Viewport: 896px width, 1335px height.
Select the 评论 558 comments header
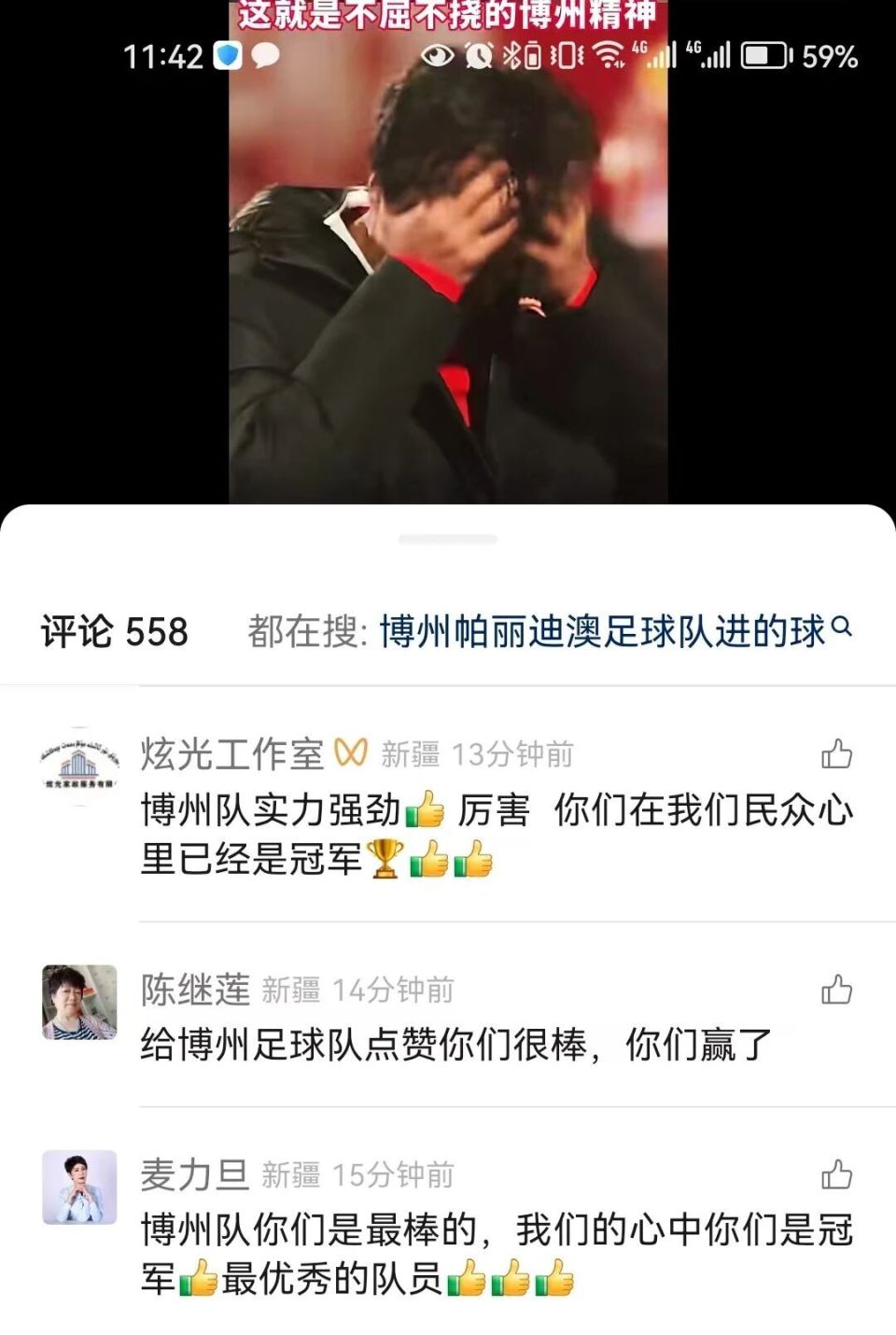pos(115,631)
